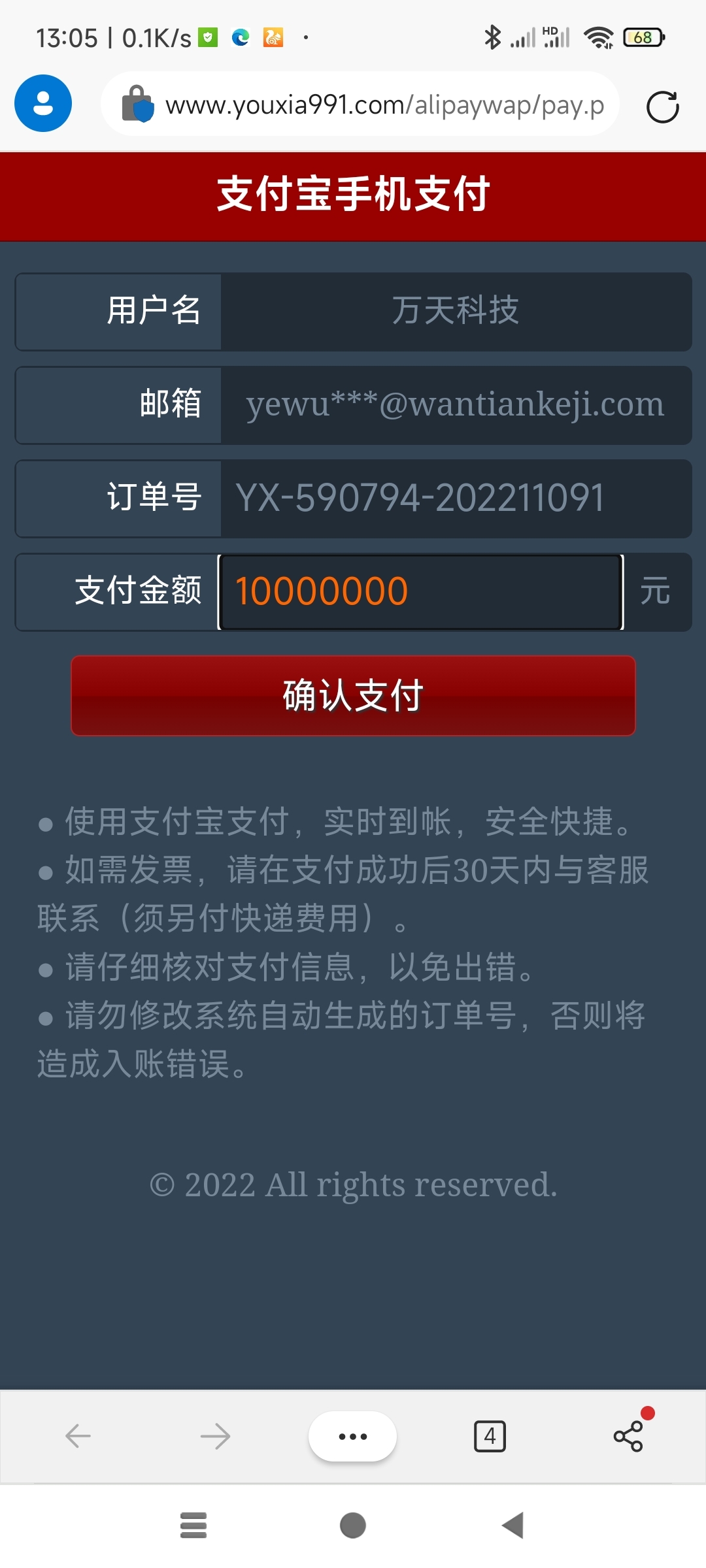Go forward in browser history

215,1436
